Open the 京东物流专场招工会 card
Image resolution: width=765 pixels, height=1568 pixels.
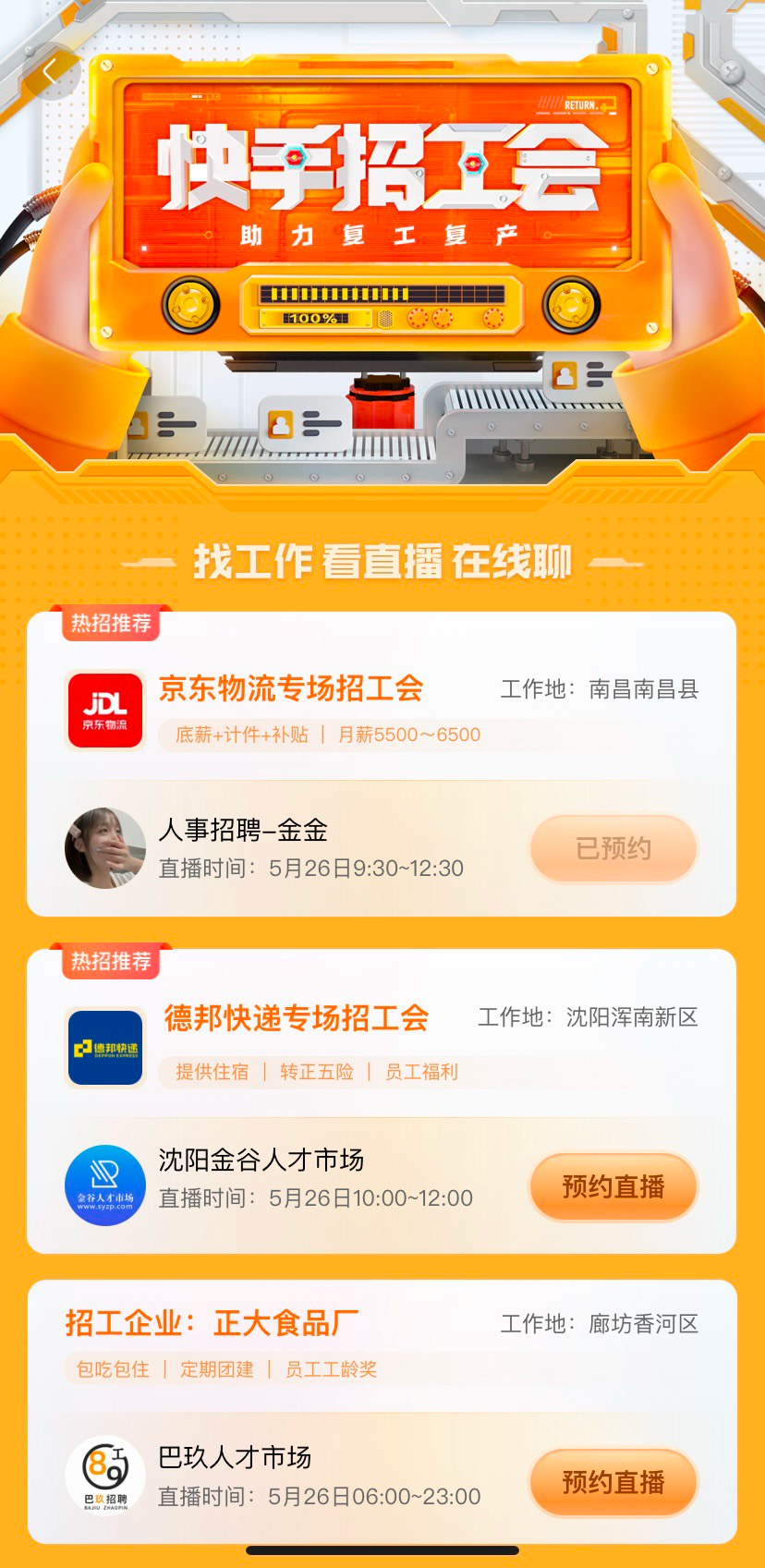tap(290, 689)
